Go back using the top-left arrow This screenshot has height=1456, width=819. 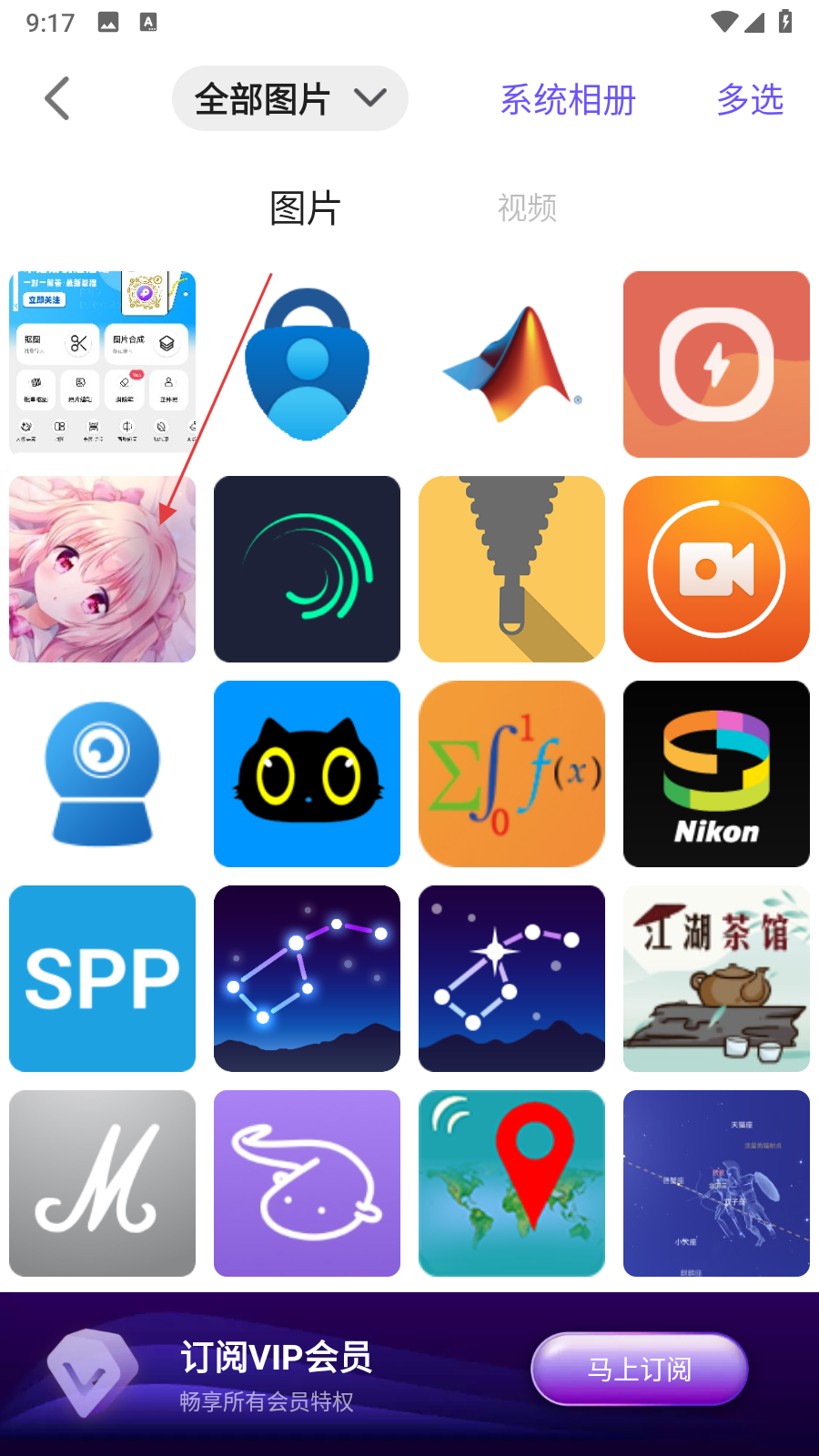pos(57,98)
